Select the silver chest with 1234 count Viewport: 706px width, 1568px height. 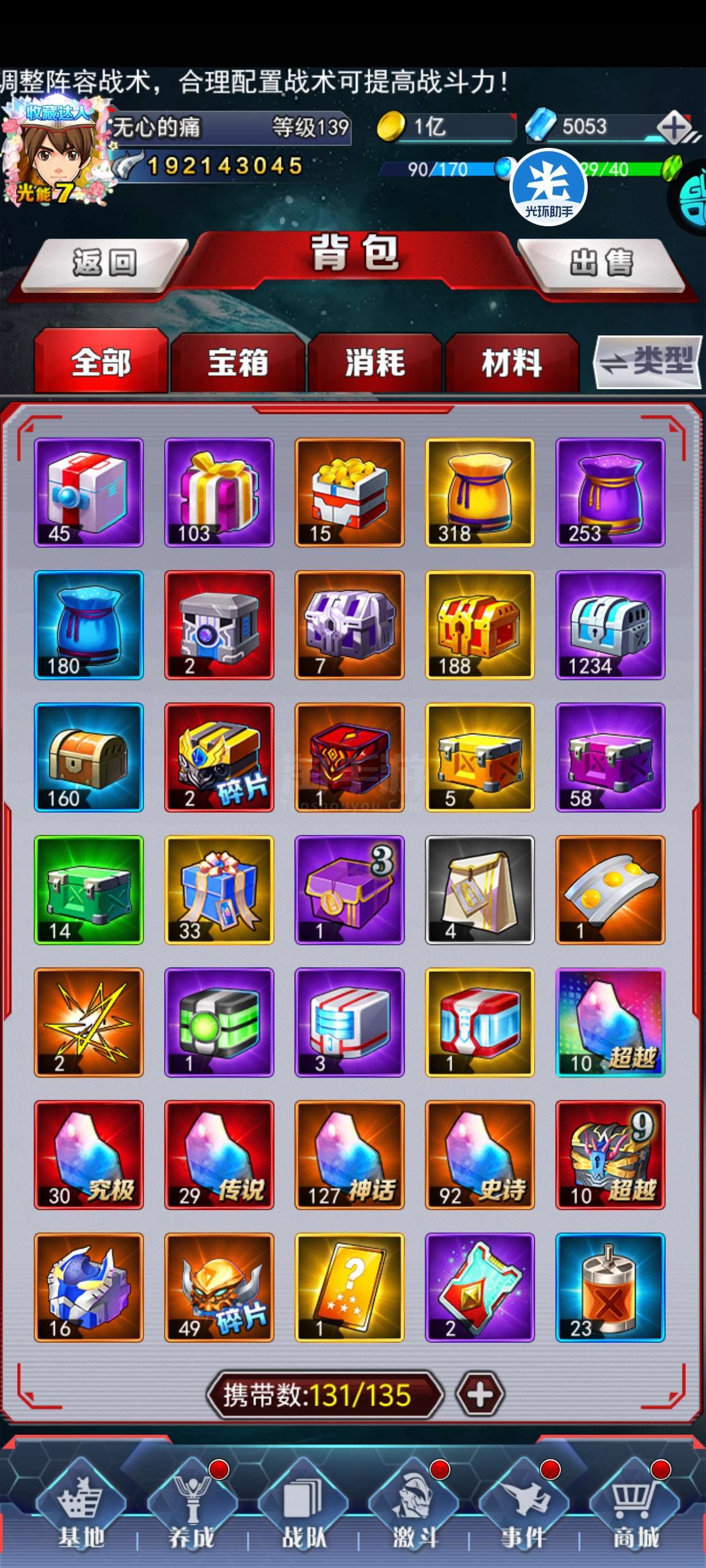point(610,624)
